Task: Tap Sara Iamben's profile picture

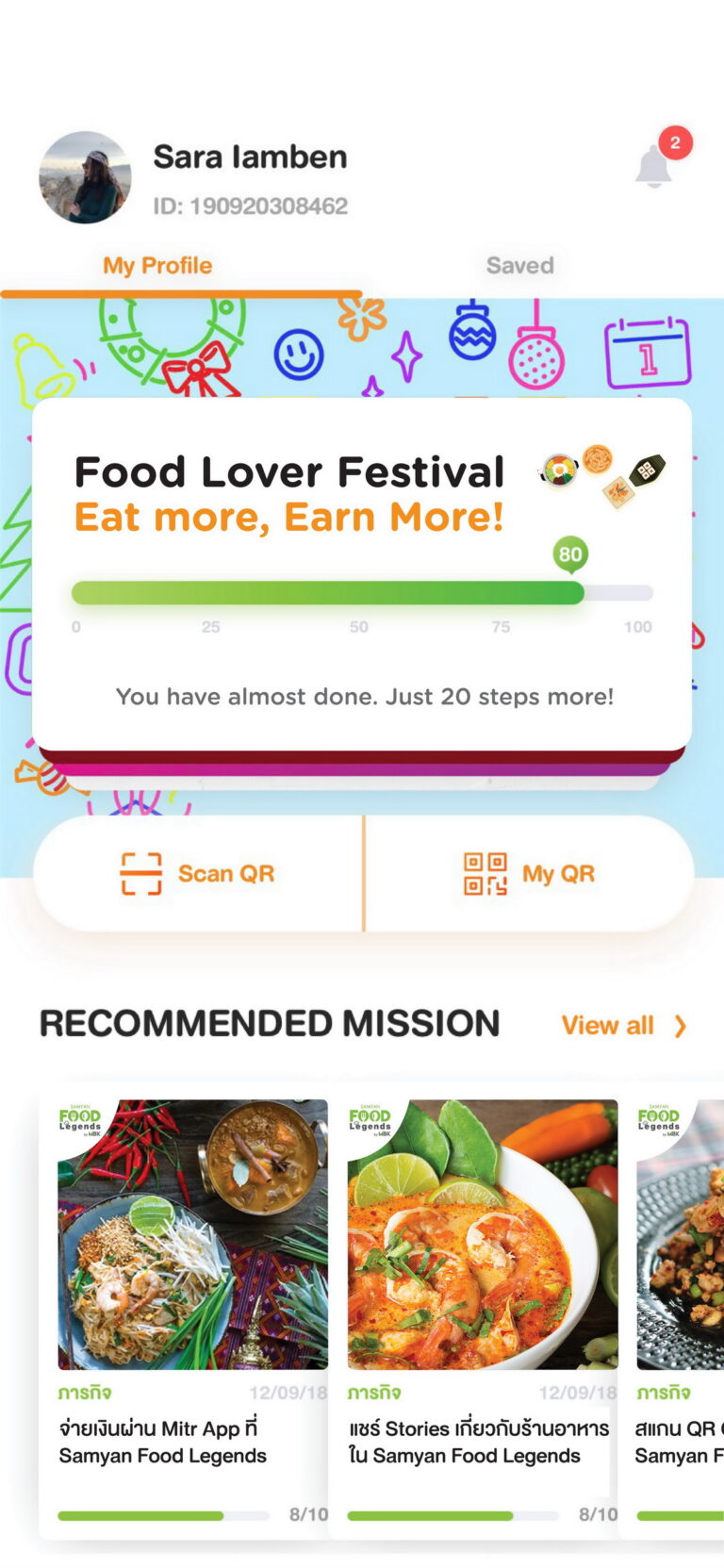Action: pos(85,177)
